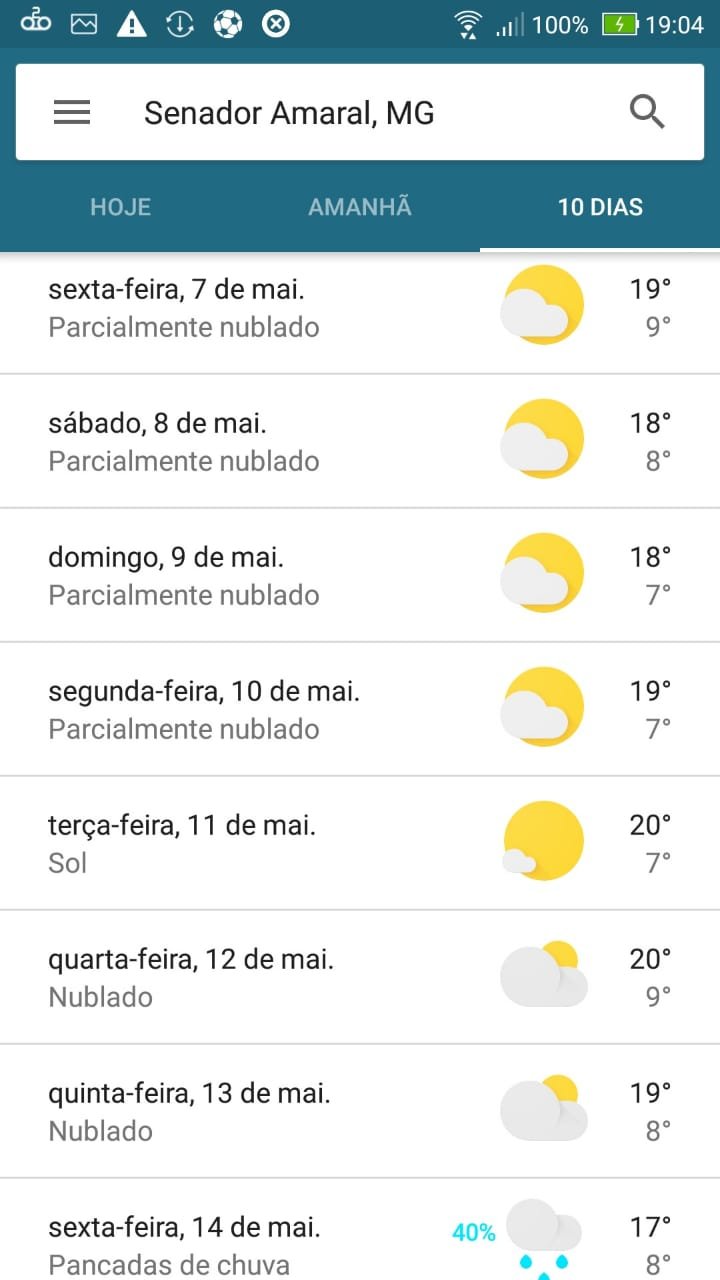Open sexta-feira, 14 de mai. forecast
720x1280 pixels.
(x=360, y=1230)
